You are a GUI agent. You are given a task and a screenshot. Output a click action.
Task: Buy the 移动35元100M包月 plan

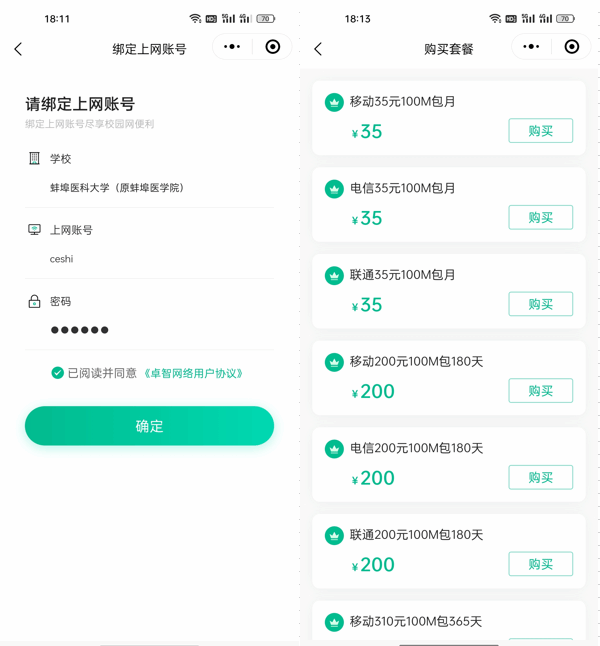coord(540,131)
